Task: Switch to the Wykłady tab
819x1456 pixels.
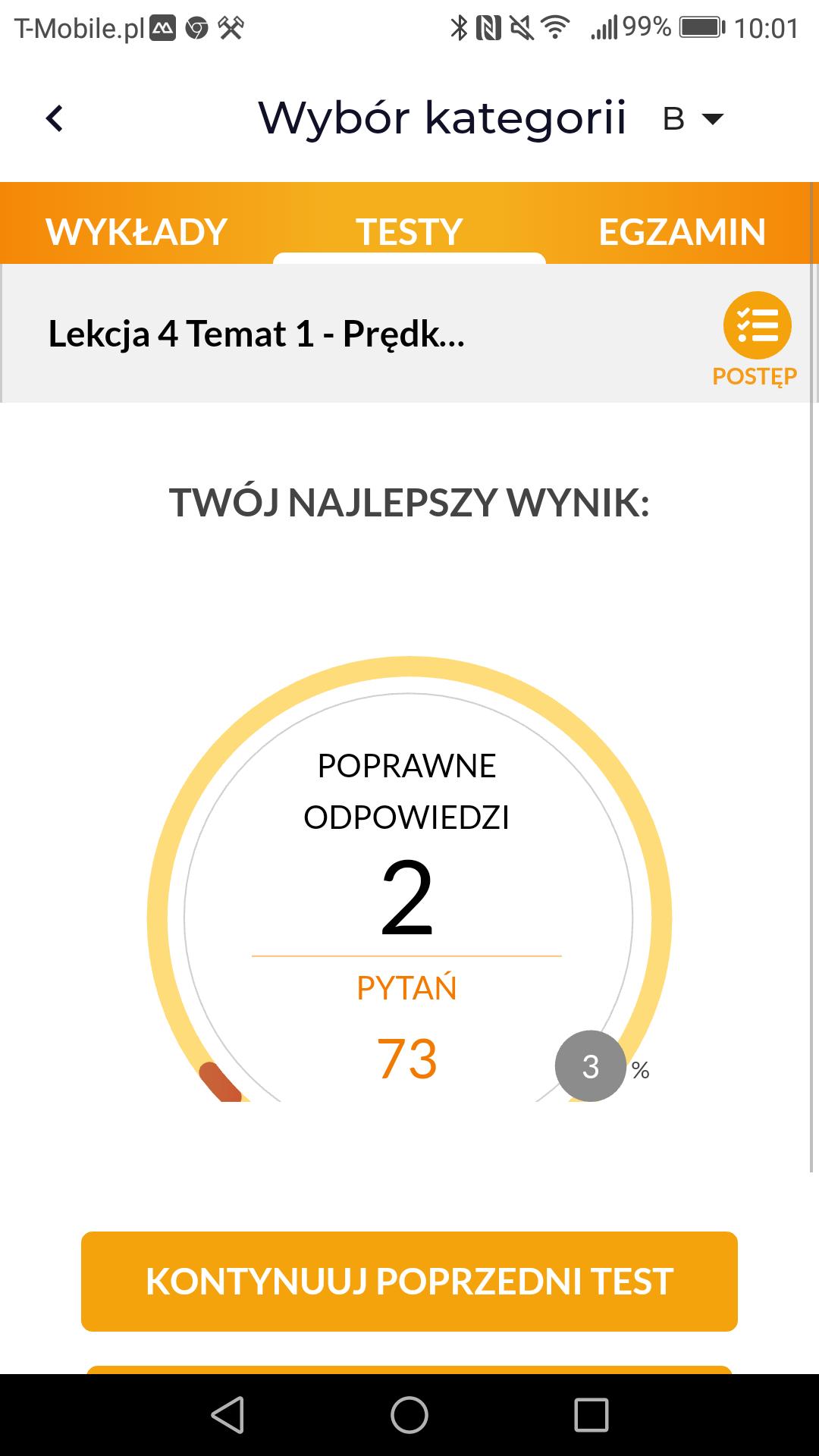Action: click(x=136, y=231)
